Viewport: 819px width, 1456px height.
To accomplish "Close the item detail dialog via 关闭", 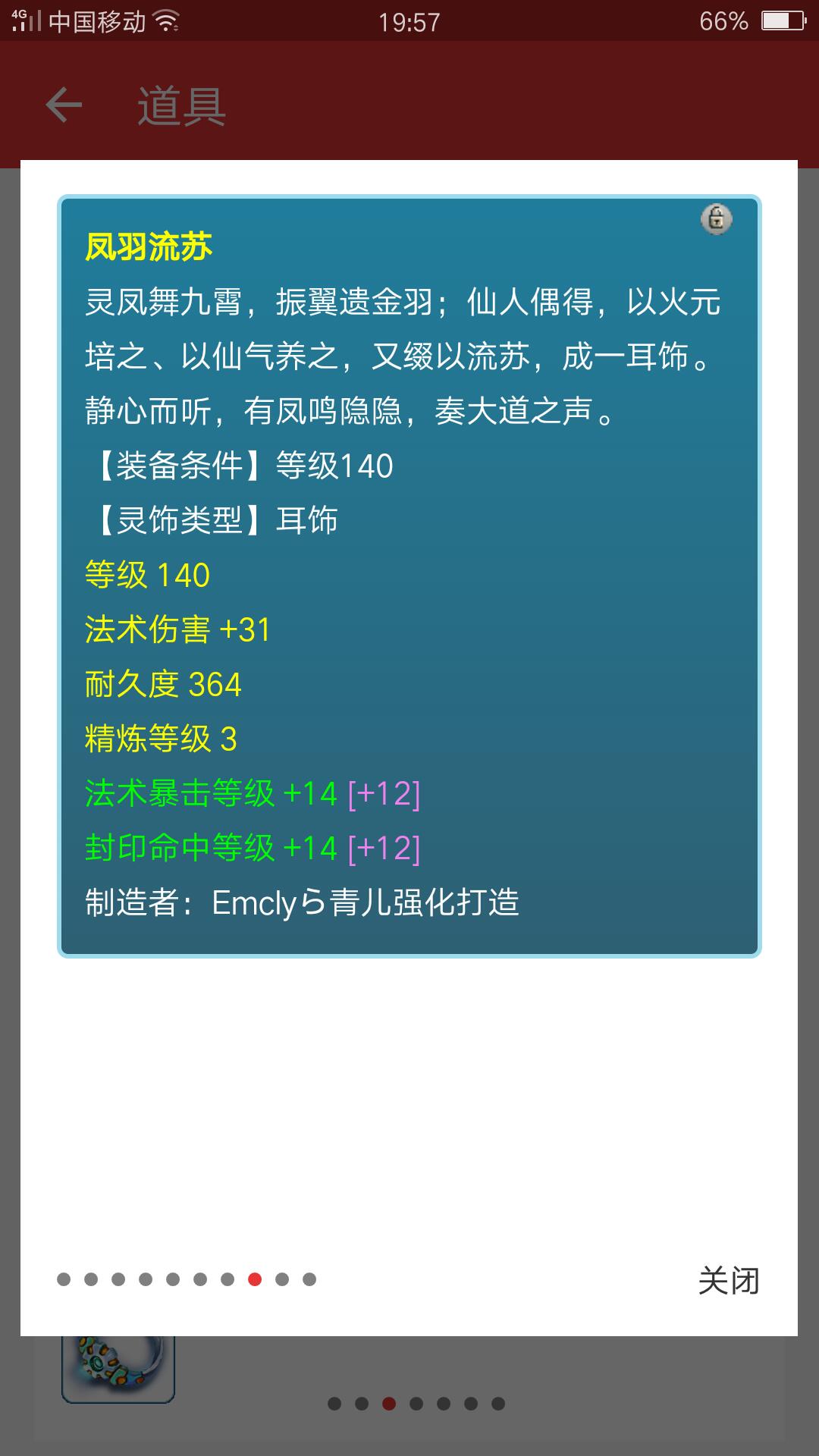I will [728, 1280].
